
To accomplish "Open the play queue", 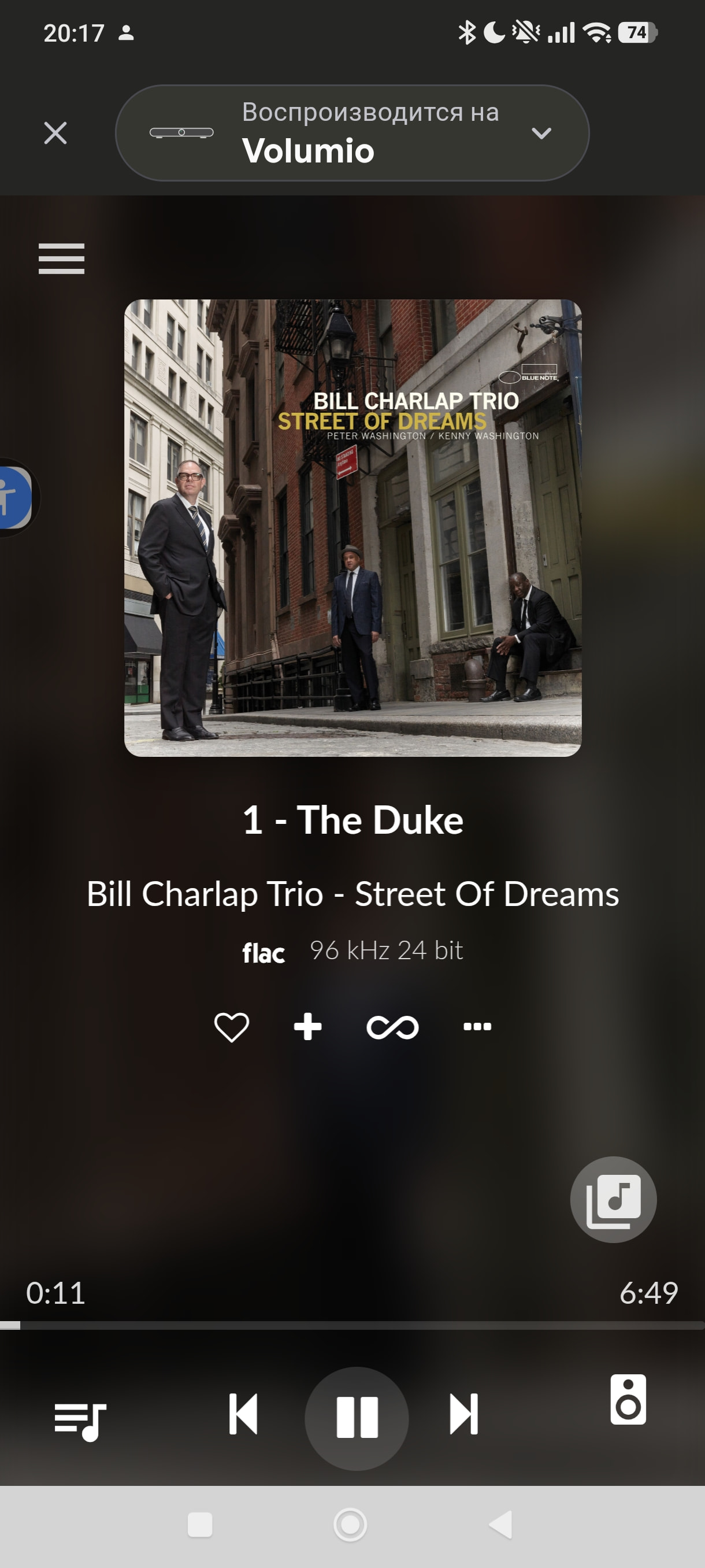I will click(80, 1421).
